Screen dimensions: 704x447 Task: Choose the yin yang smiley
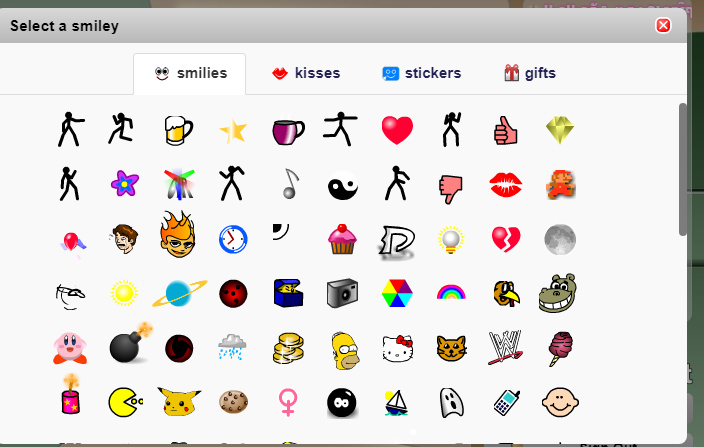(x=342, y=185)
